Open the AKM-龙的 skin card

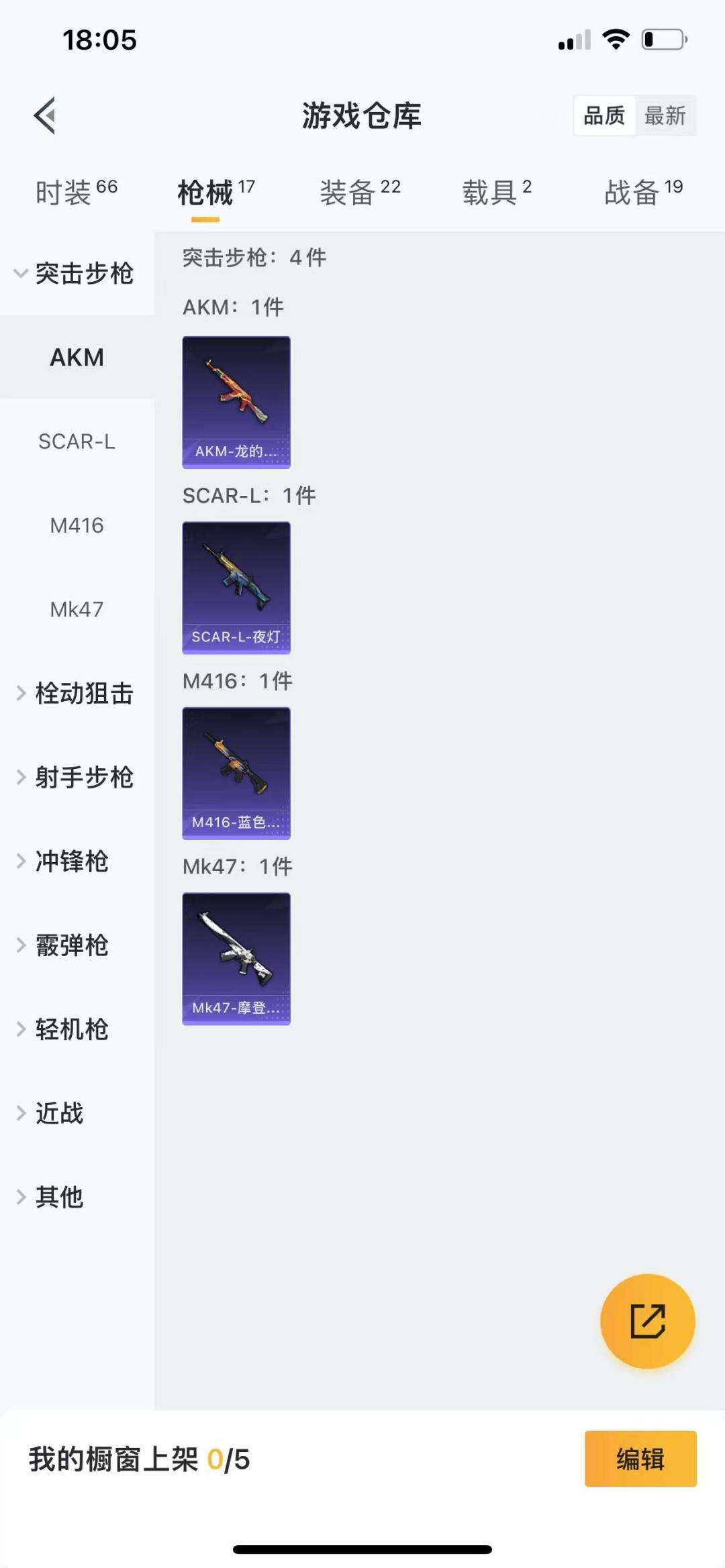[x=236, y=402]
